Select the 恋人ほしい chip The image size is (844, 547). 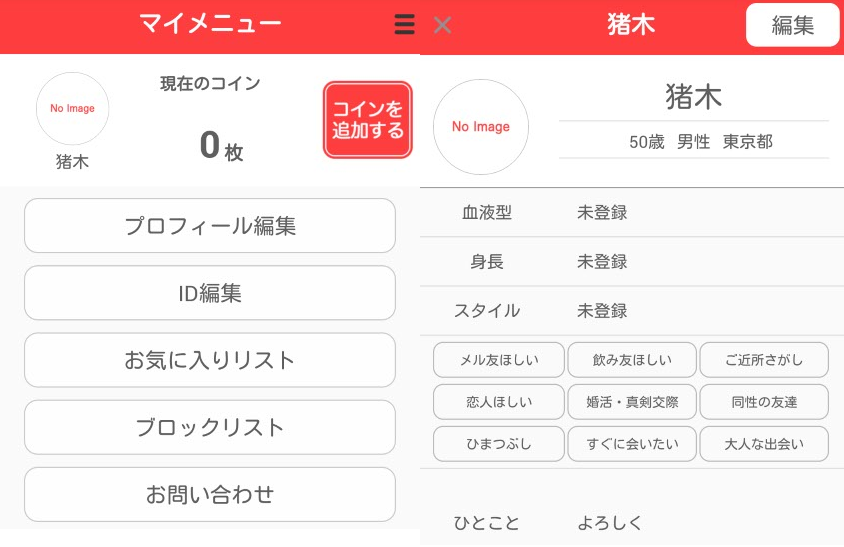[x=499, y=402]
